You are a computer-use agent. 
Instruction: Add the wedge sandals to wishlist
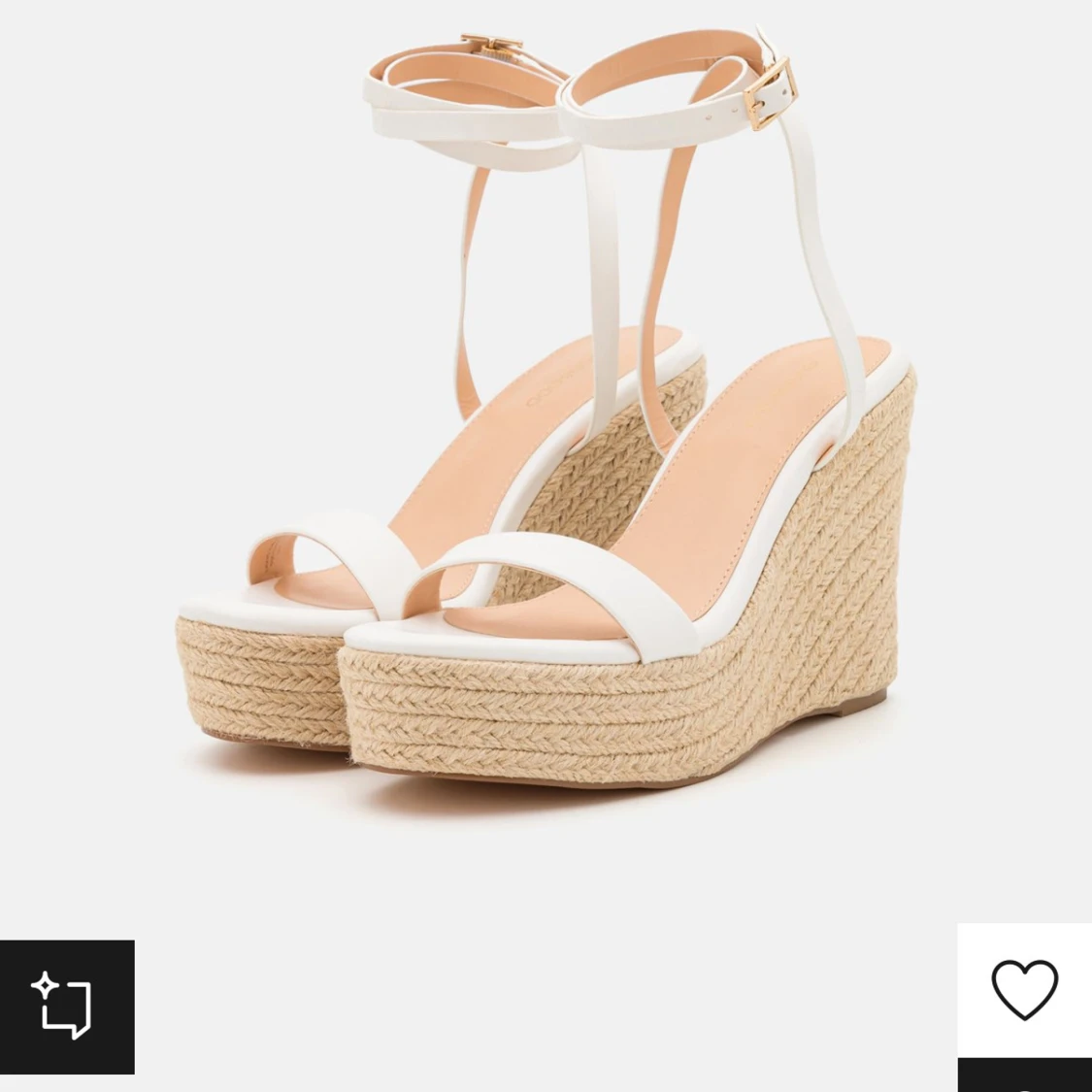click(1024, 989)
